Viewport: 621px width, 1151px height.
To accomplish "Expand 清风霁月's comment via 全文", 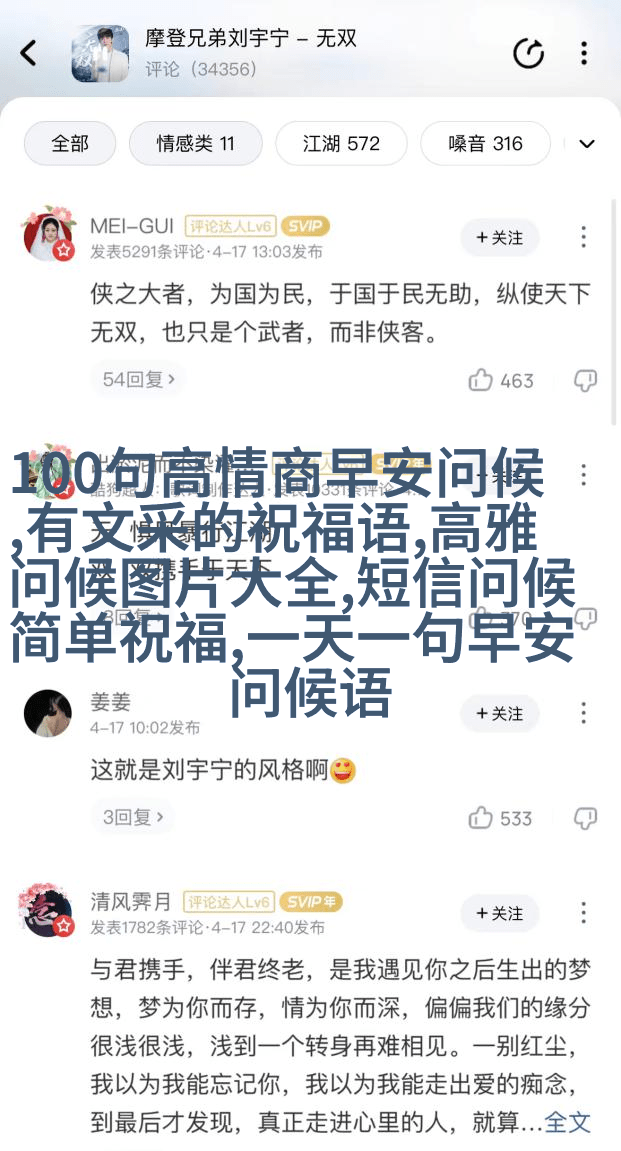I will point(568,1122).
